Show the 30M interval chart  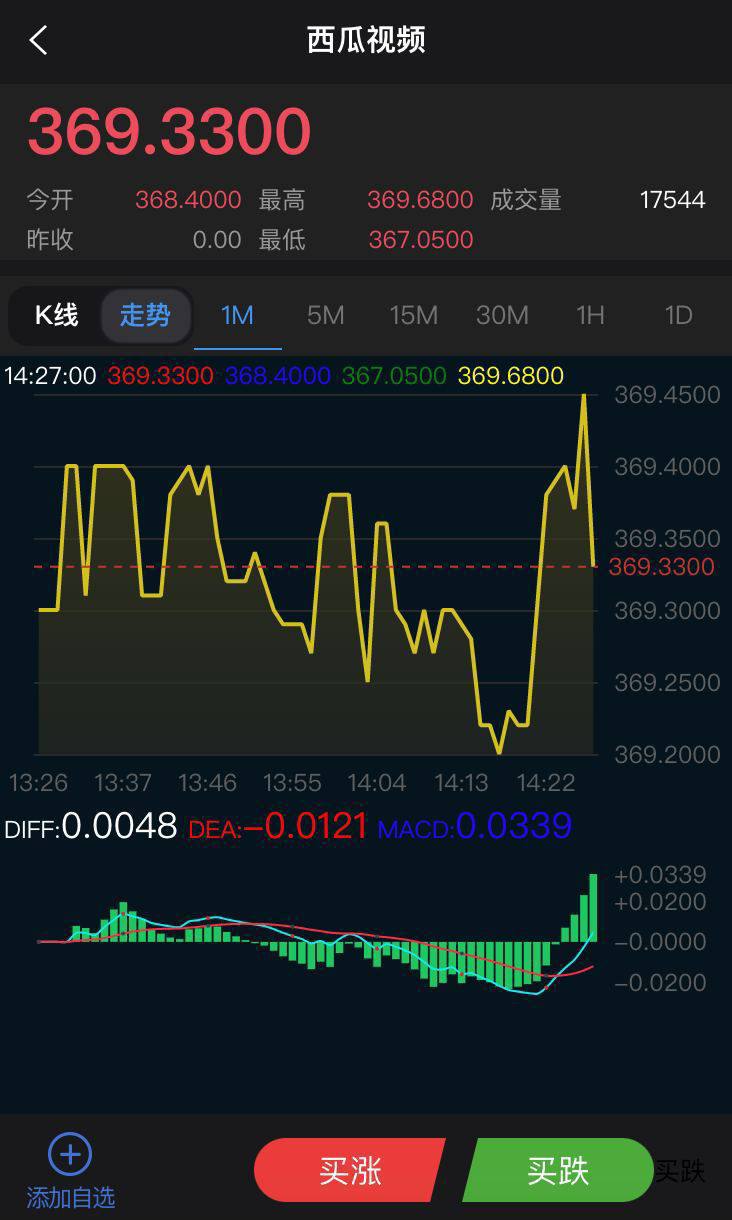click(x=502, y=316)
